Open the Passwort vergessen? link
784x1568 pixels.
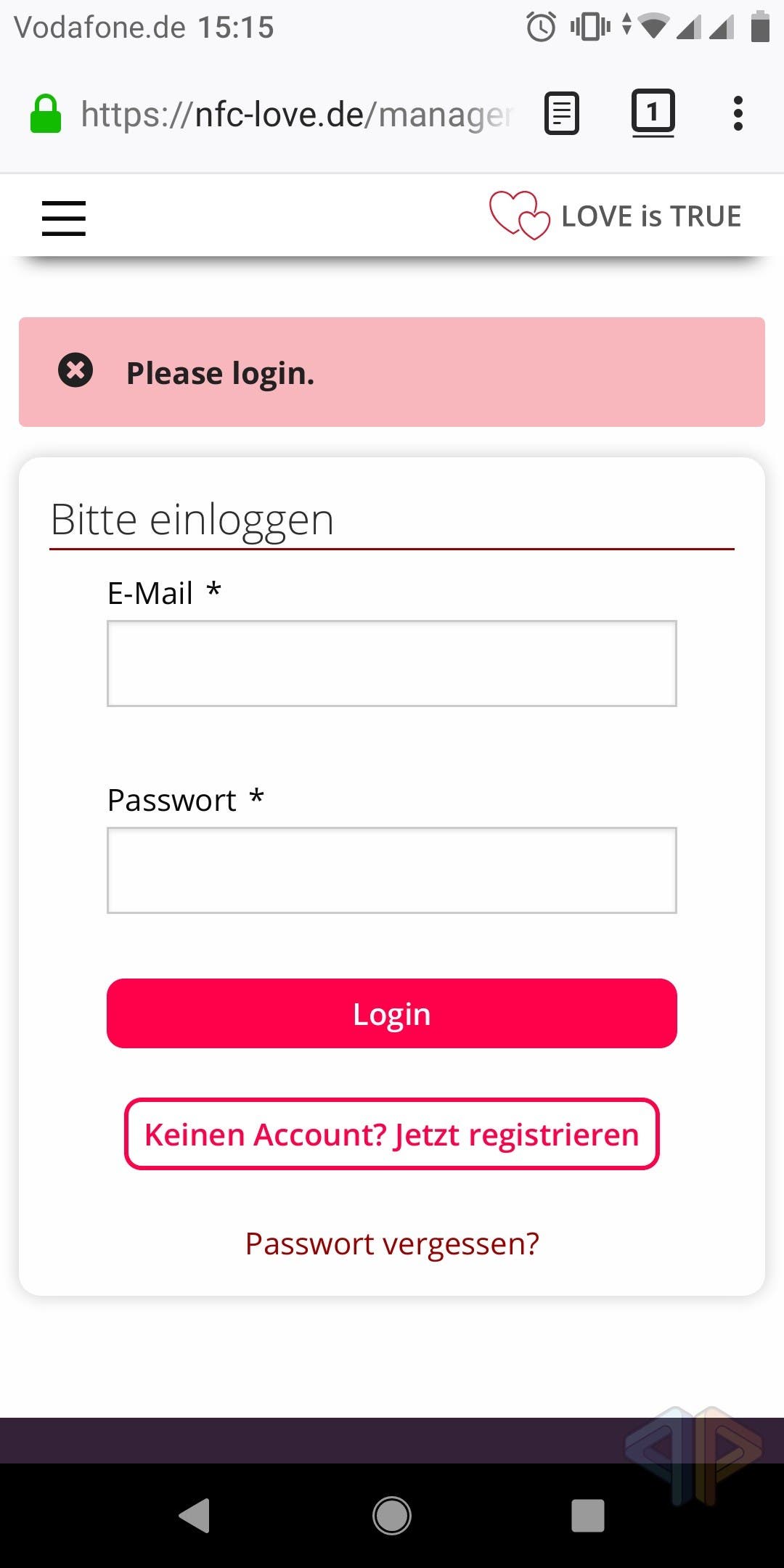(392, 1244)
